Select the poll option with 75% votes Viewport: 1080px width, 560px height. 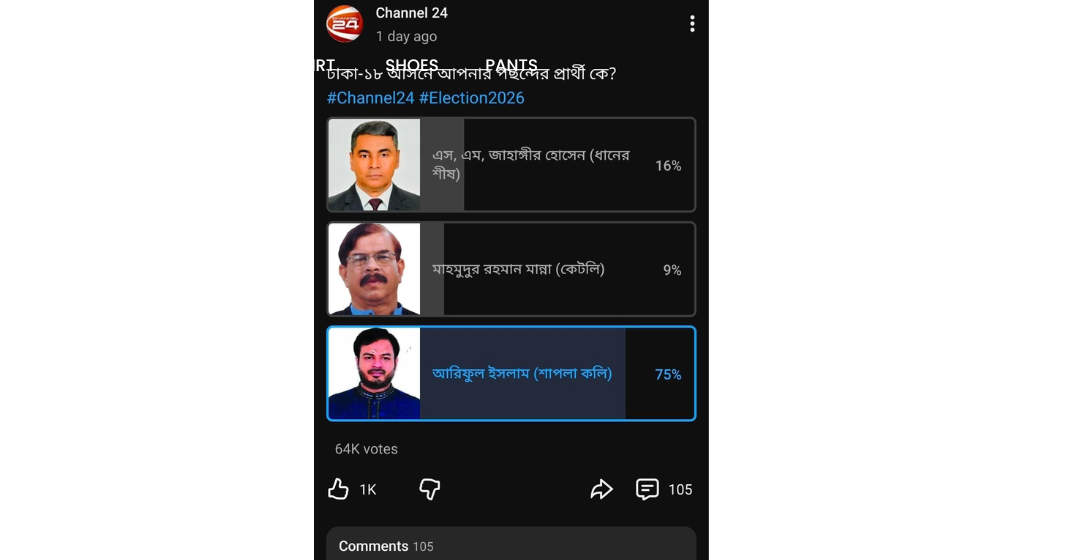pos(511,373)
